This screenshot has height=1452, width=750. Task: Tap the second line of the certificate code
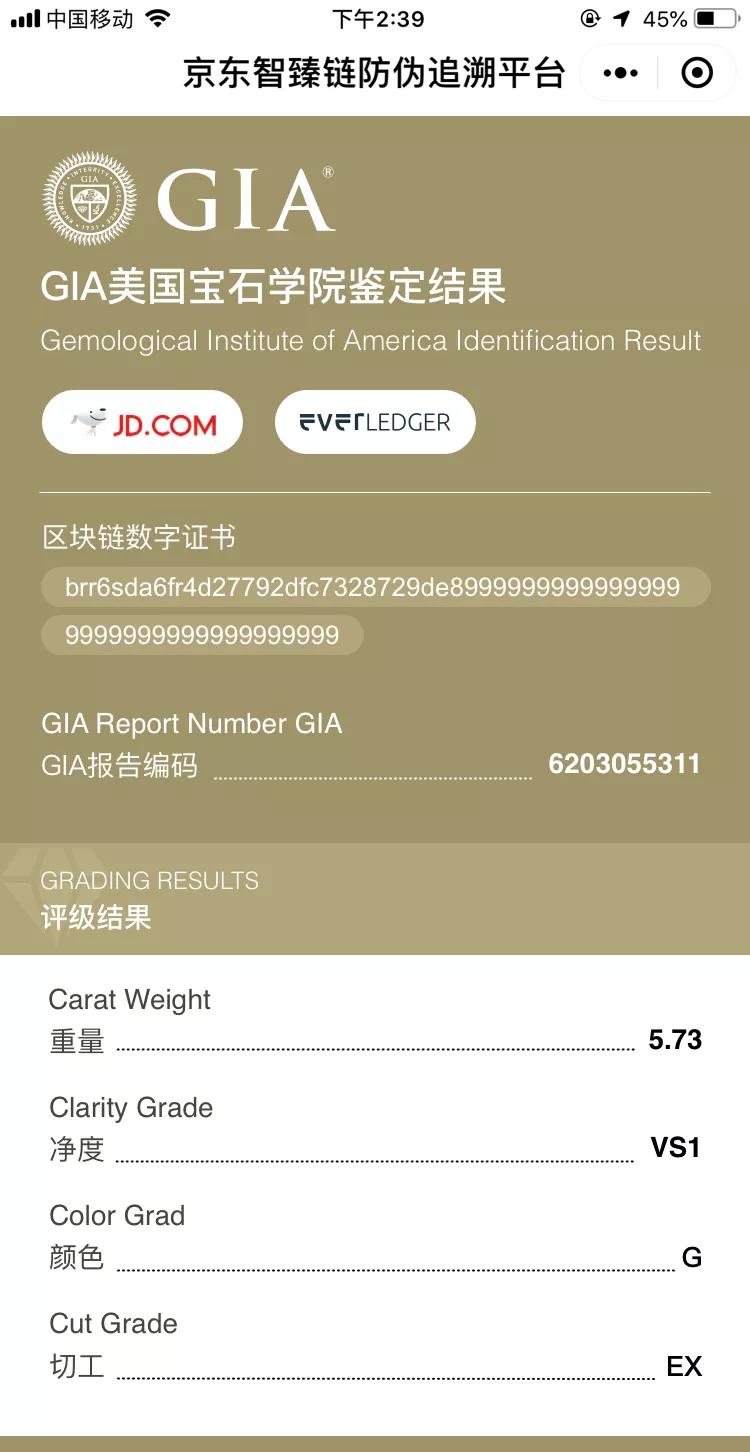coord(200,633)
